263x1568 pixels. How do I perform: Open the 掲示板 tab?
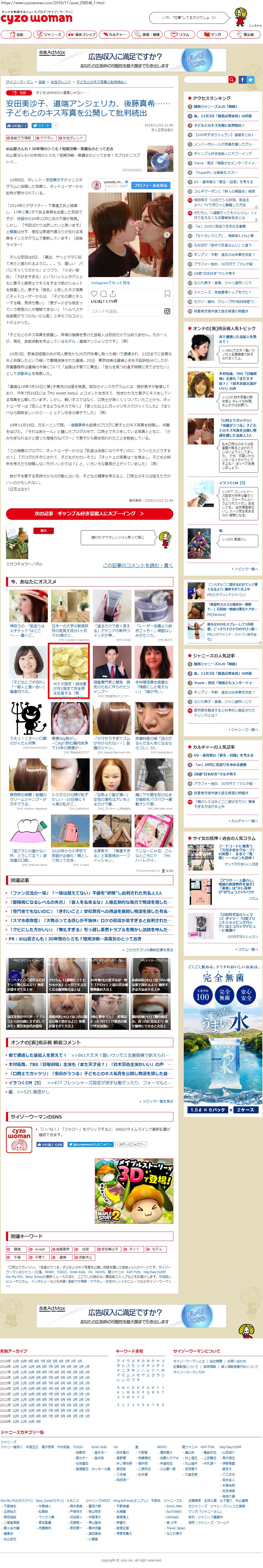(x=245, y=35)
